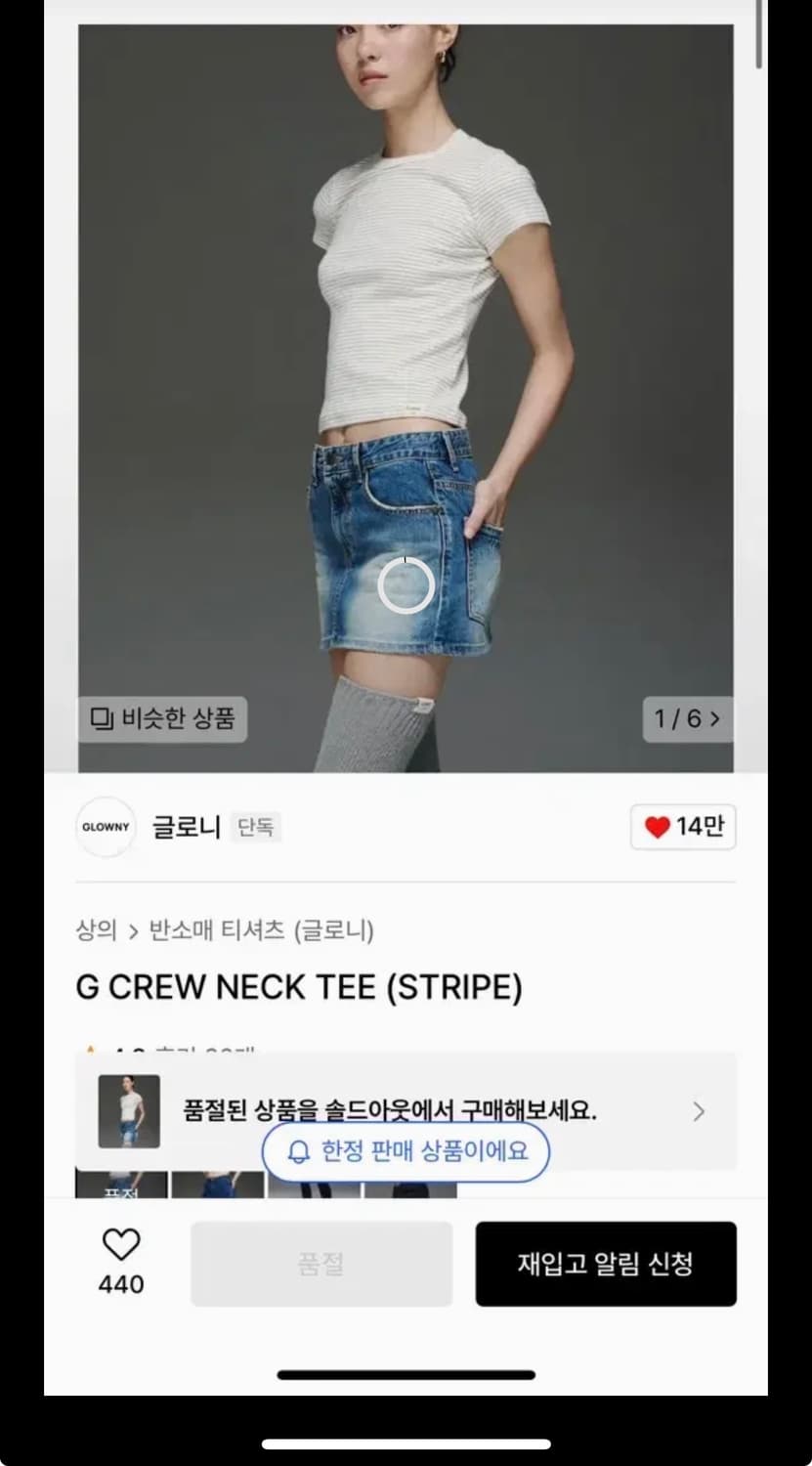Image resolution: width=812 pixels, height=1466 pixels.
Task: Open first sold-out product thumbnail in banner
Action: point(128,1111)
